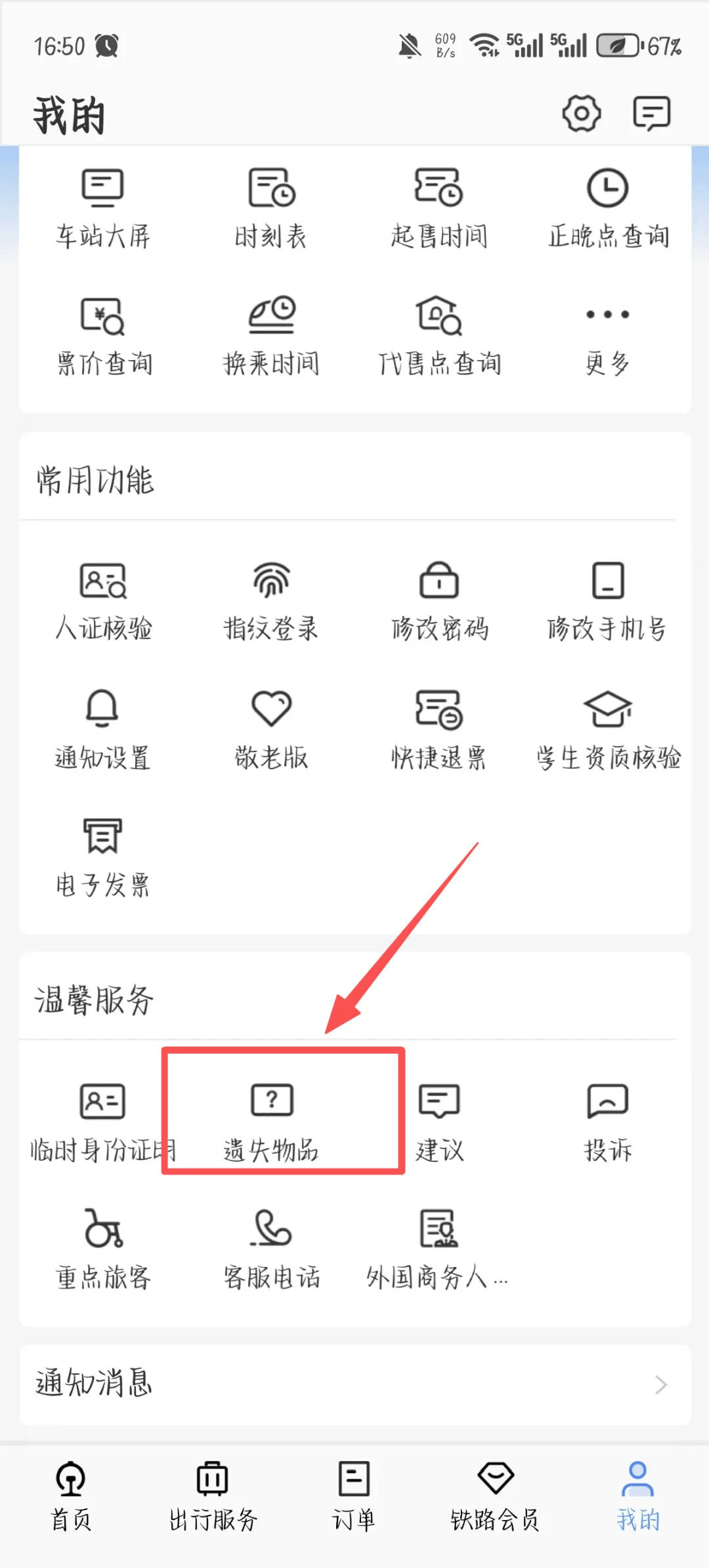This screenshot has width=709, height=1568.
Task: Switch to the 铁路会员 membership tab
Action: click(x=496, y=1504)
